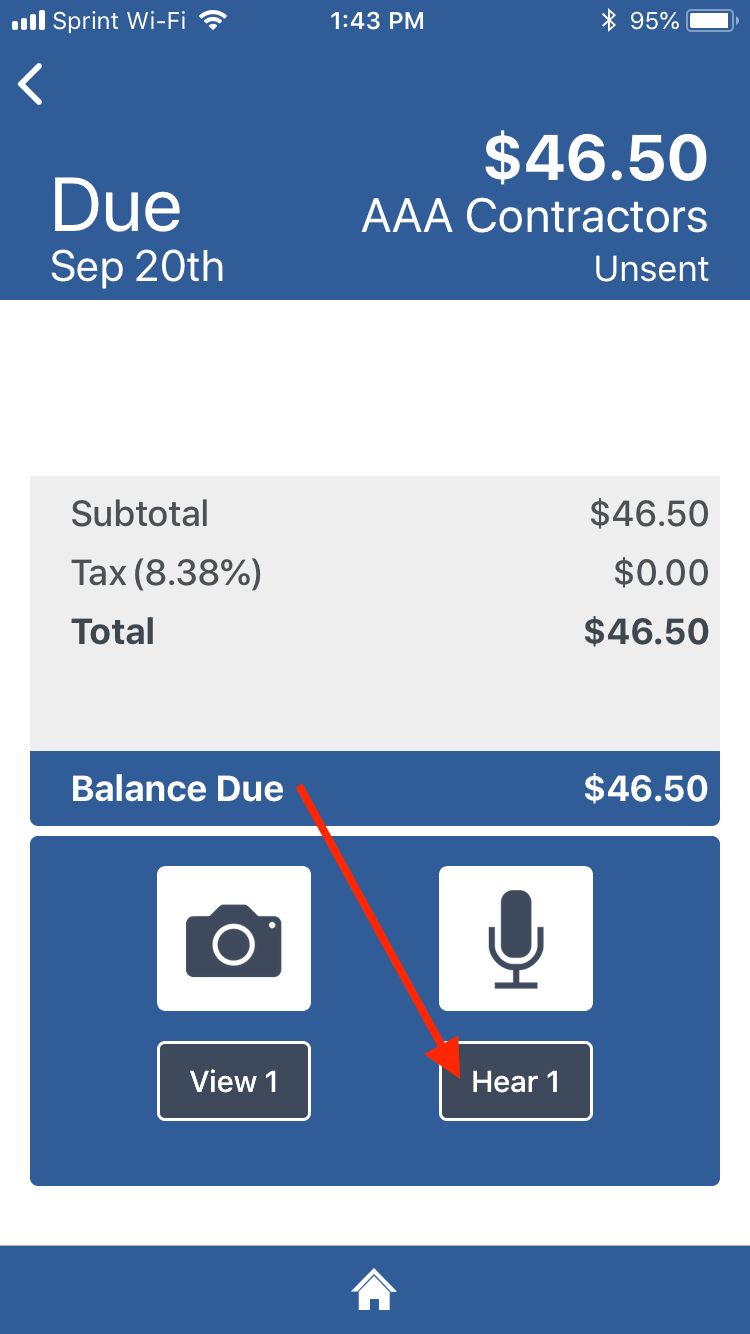Tap the Subtotal line item

pos(139,513)
